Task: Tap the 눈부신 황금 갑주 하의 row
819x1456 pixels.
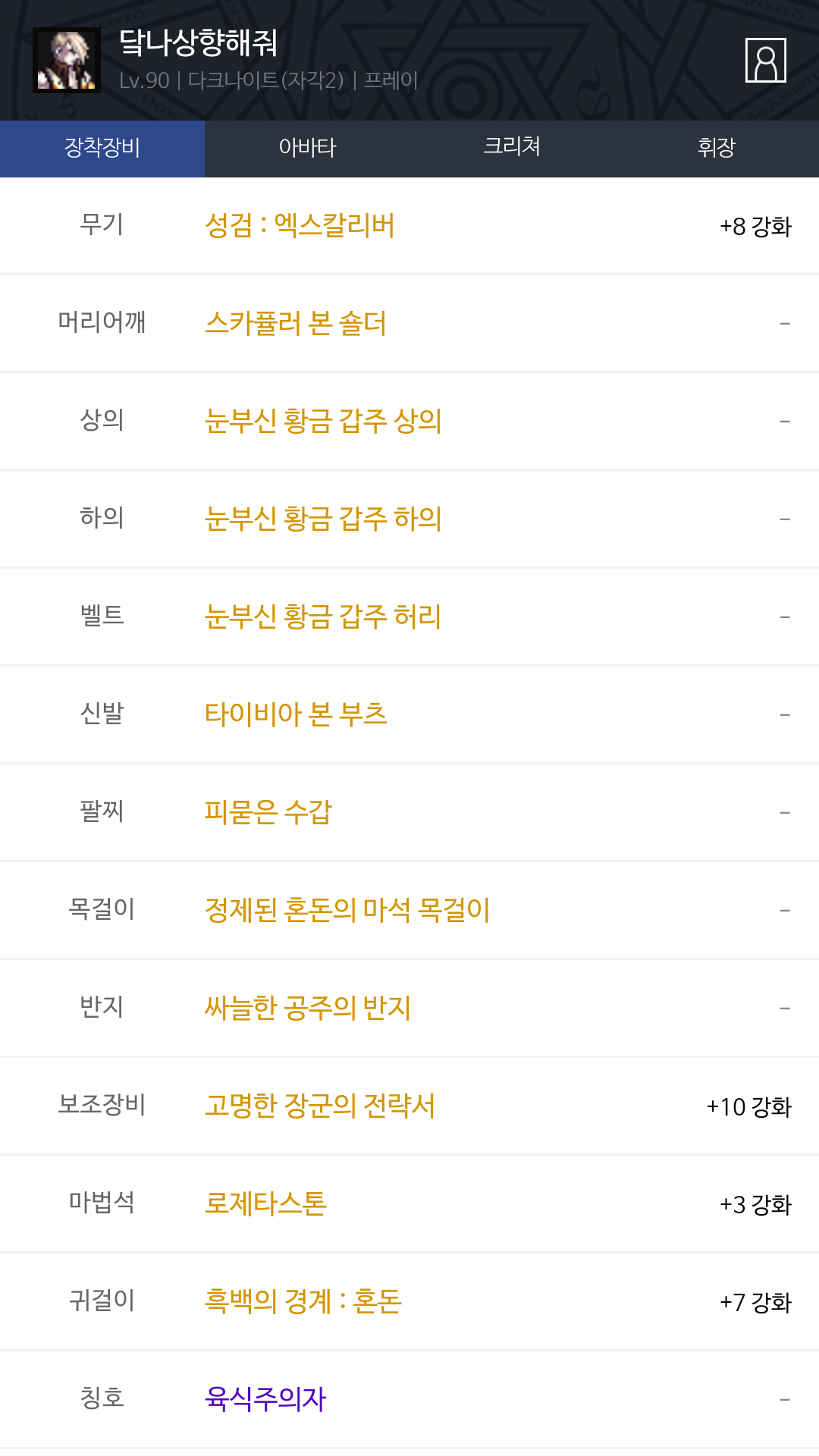Action: tap(323, 519)
